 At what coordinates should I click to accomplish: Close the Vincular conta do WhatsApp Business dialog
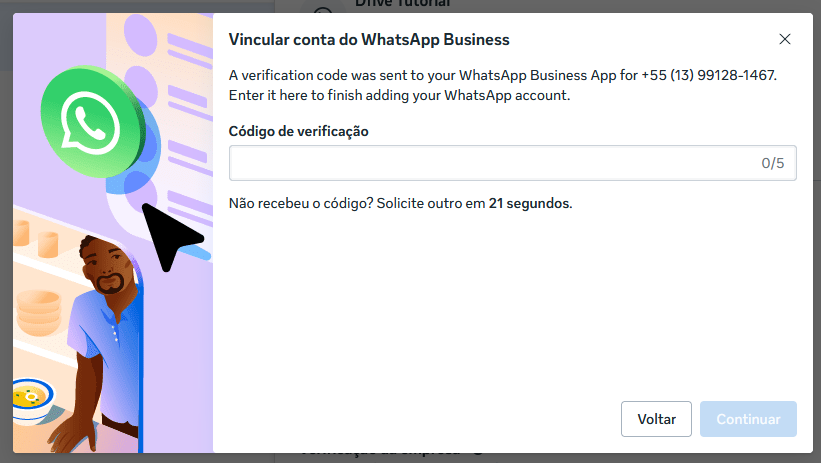click(785, 40)
